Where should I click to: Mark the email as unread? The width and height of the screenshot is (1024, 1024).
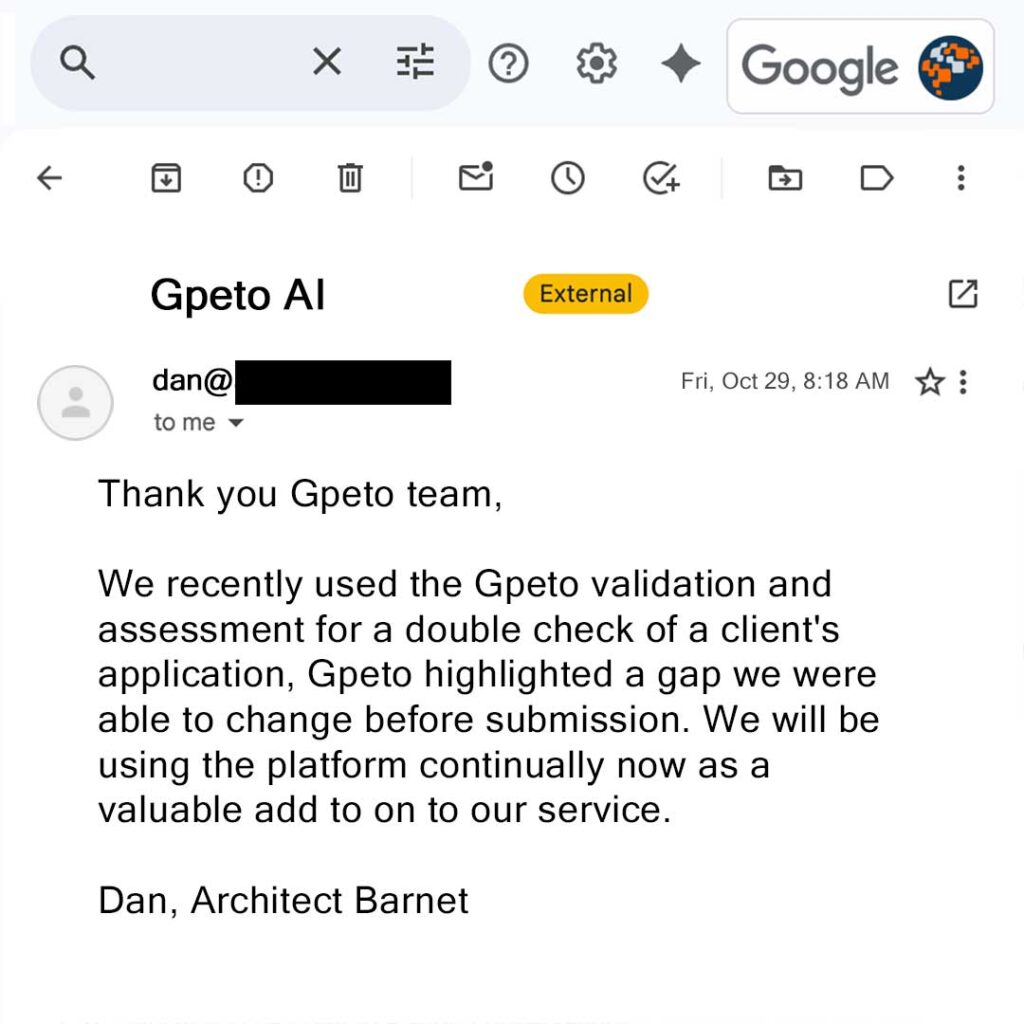click(x=476, y=178)
